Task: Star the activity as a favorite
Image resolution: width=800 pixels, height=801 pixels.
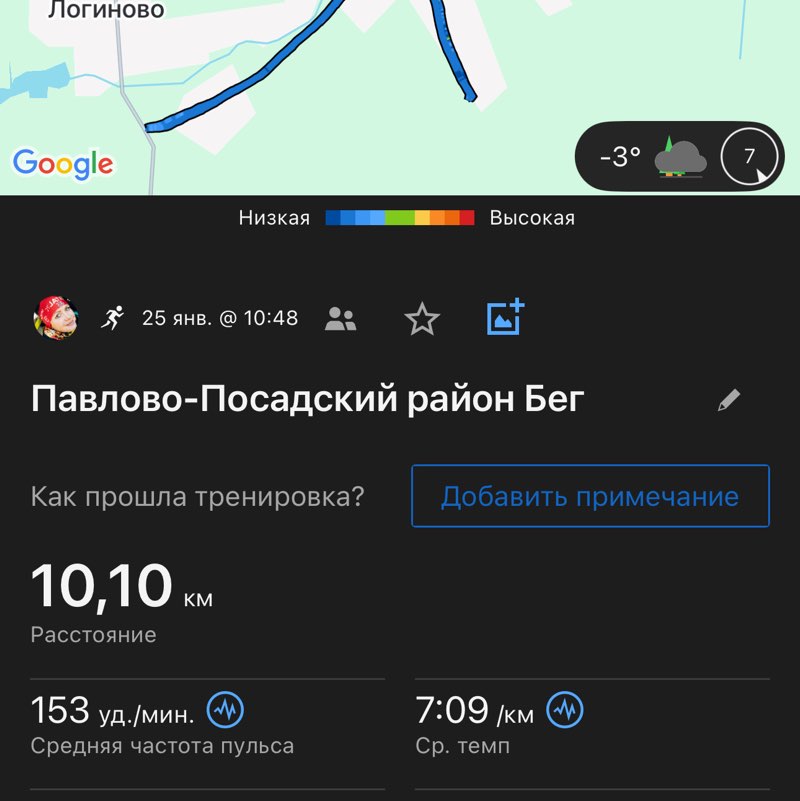Action: [422, 317]
